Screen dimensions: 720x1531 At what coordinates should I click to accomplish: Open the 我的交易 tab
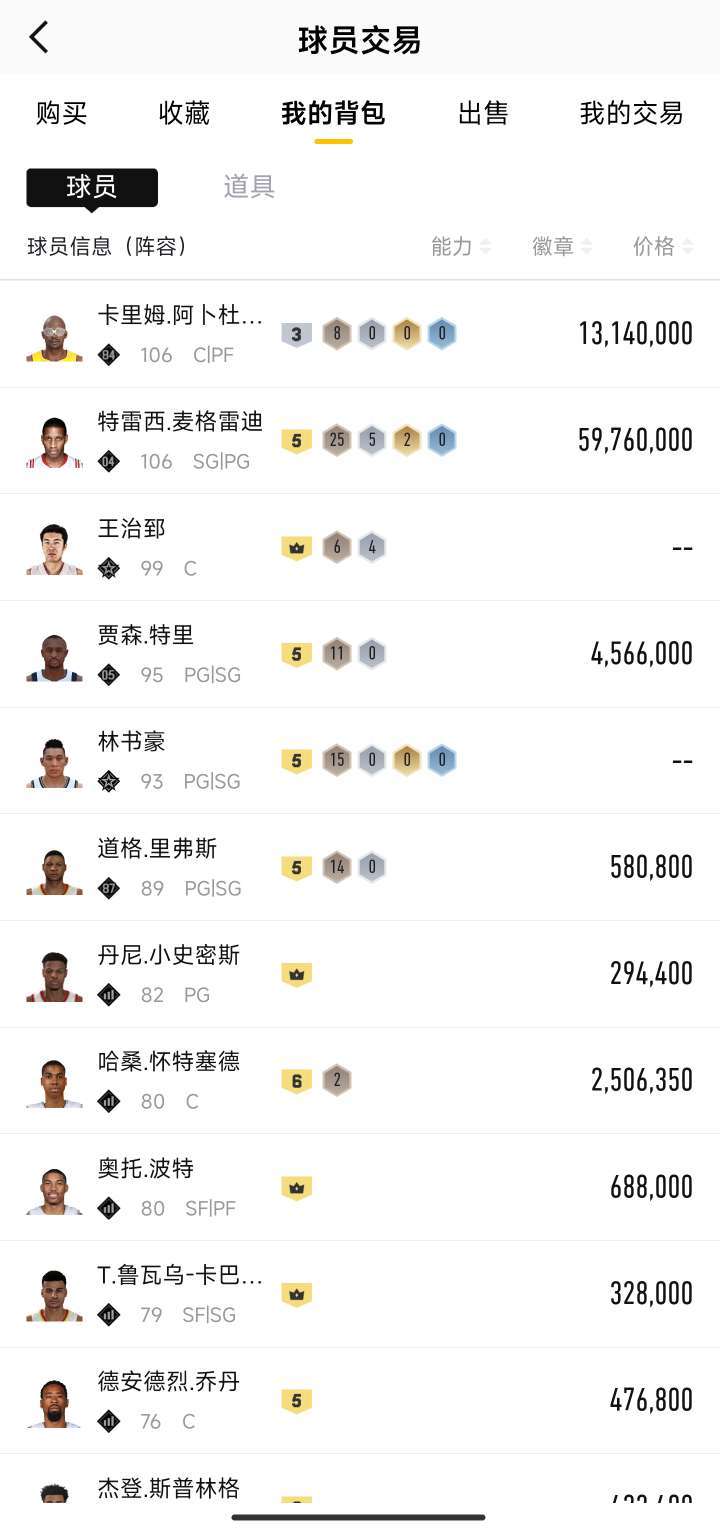(631, 113)
